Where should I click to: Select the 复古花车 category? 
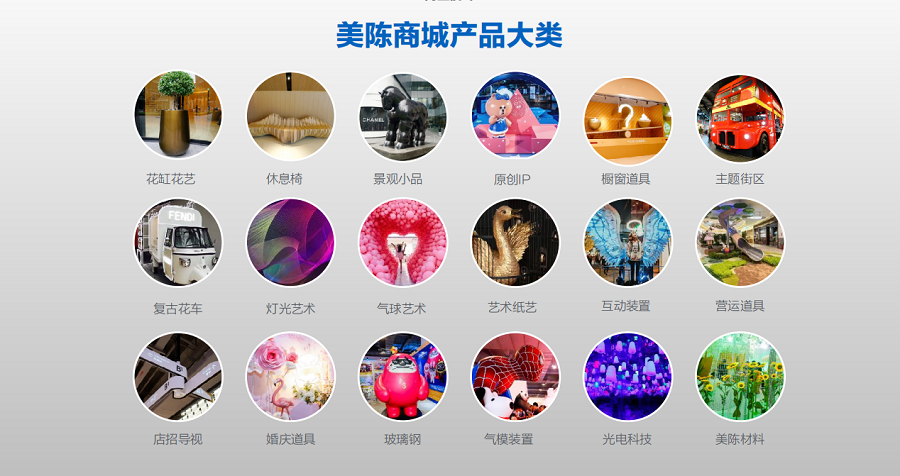178,243
